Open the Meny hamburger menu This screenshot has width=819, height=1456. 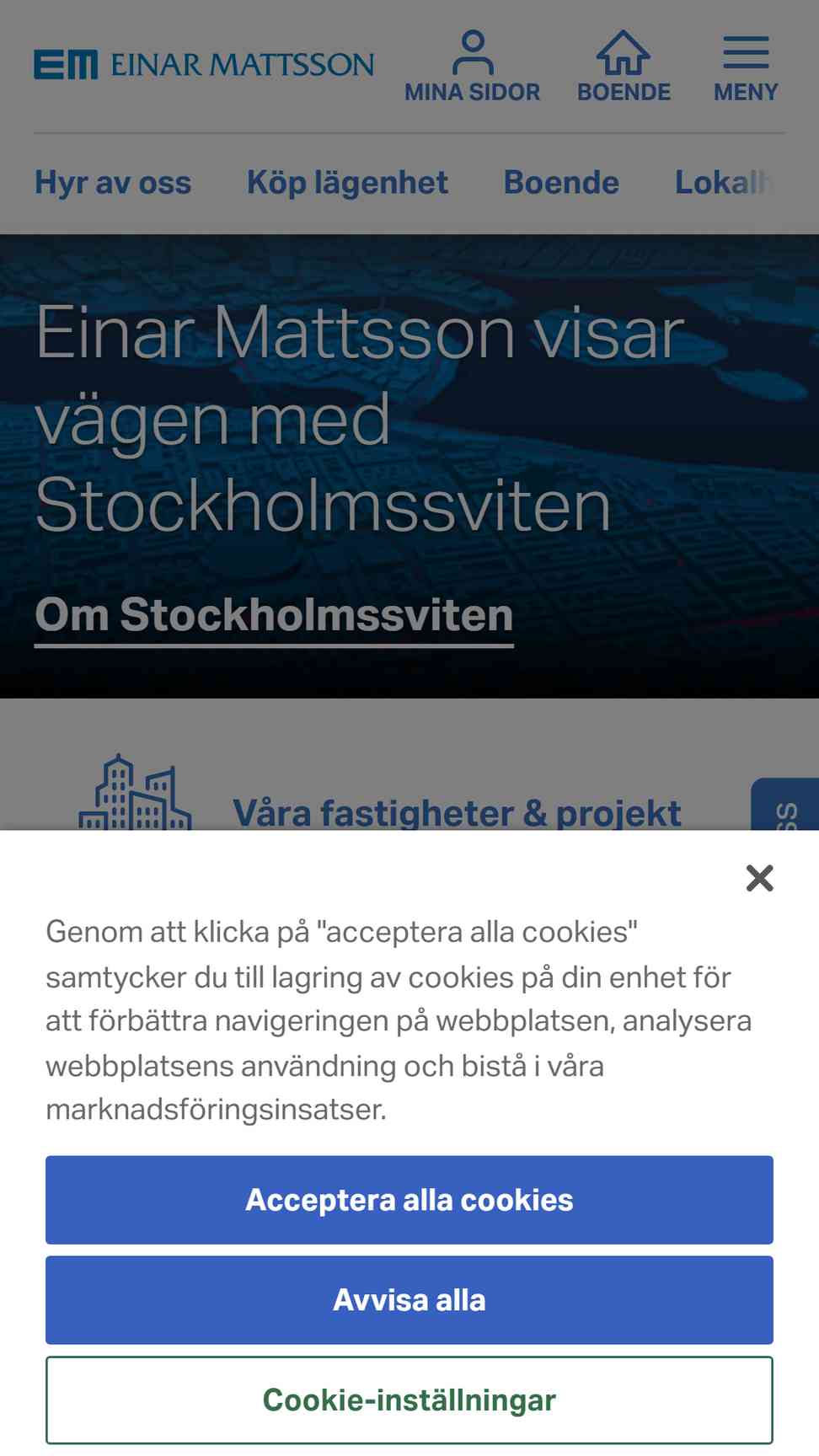tap(746, 67)
